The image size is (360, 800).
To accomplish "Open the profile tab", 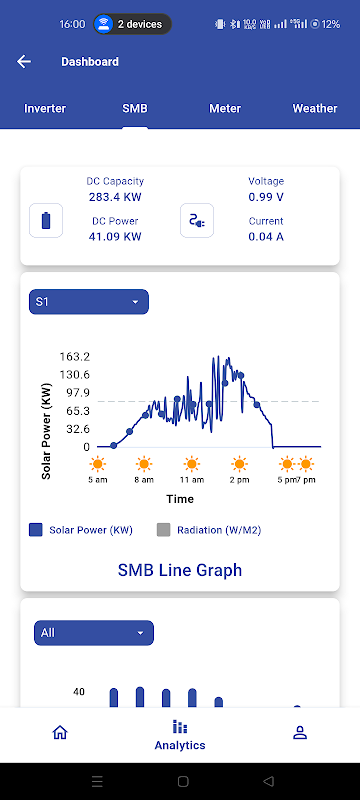I will [x=300, y=733].
